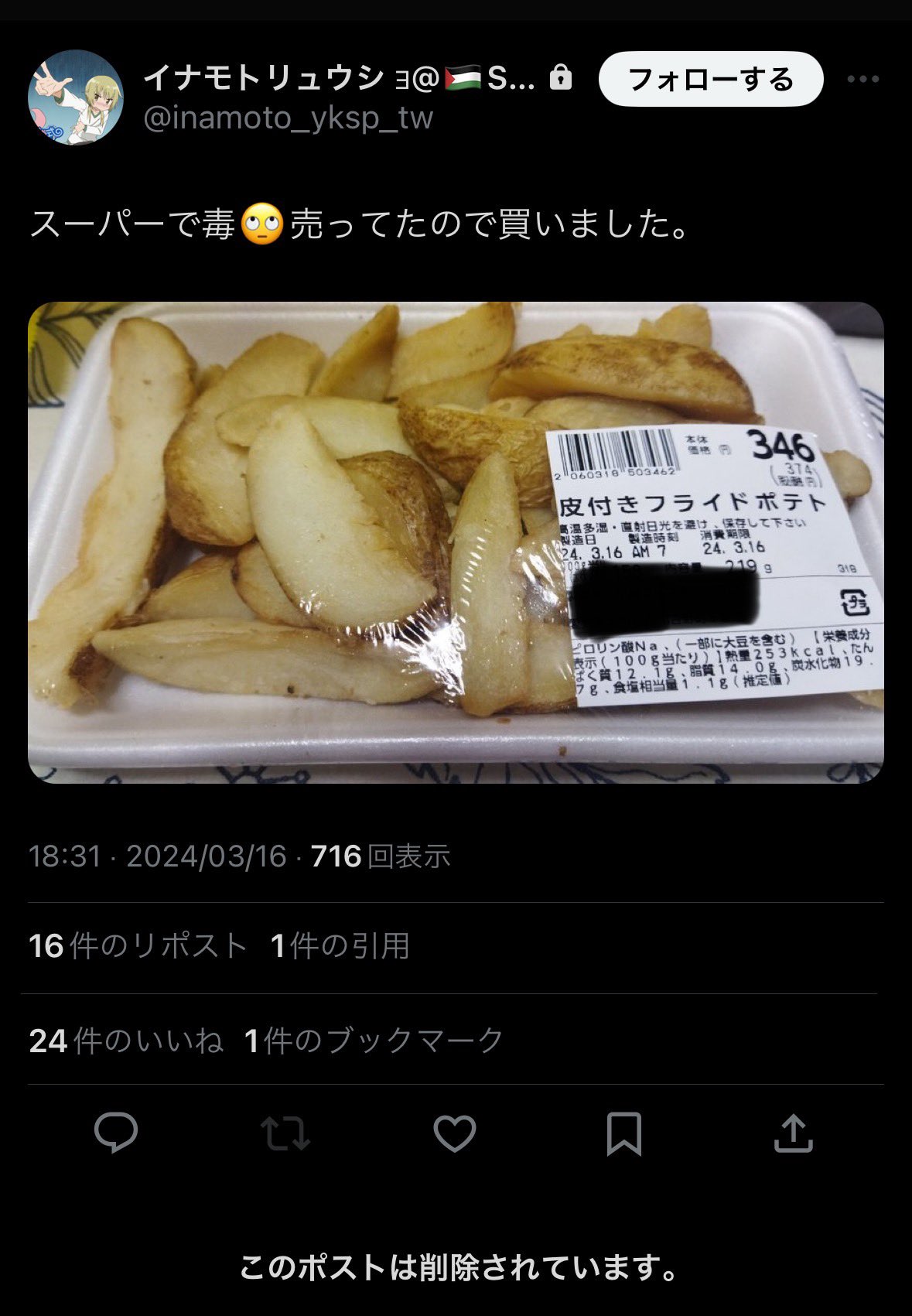
Task: Like this post with the heart
Action: pos(454,1133)
